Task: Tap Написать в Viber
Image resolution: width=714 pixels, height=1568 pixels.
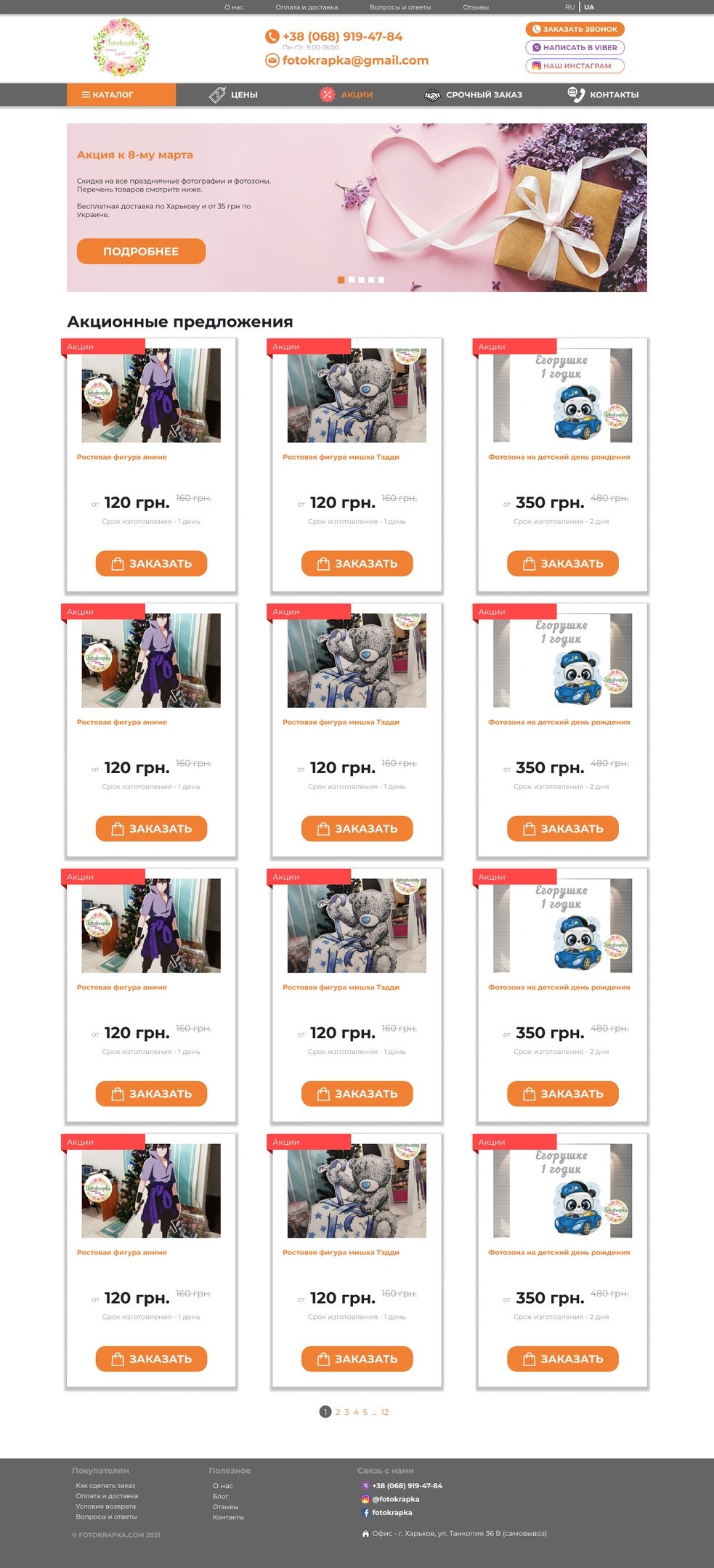Action: pyautogui.click(x=575, y=48)
